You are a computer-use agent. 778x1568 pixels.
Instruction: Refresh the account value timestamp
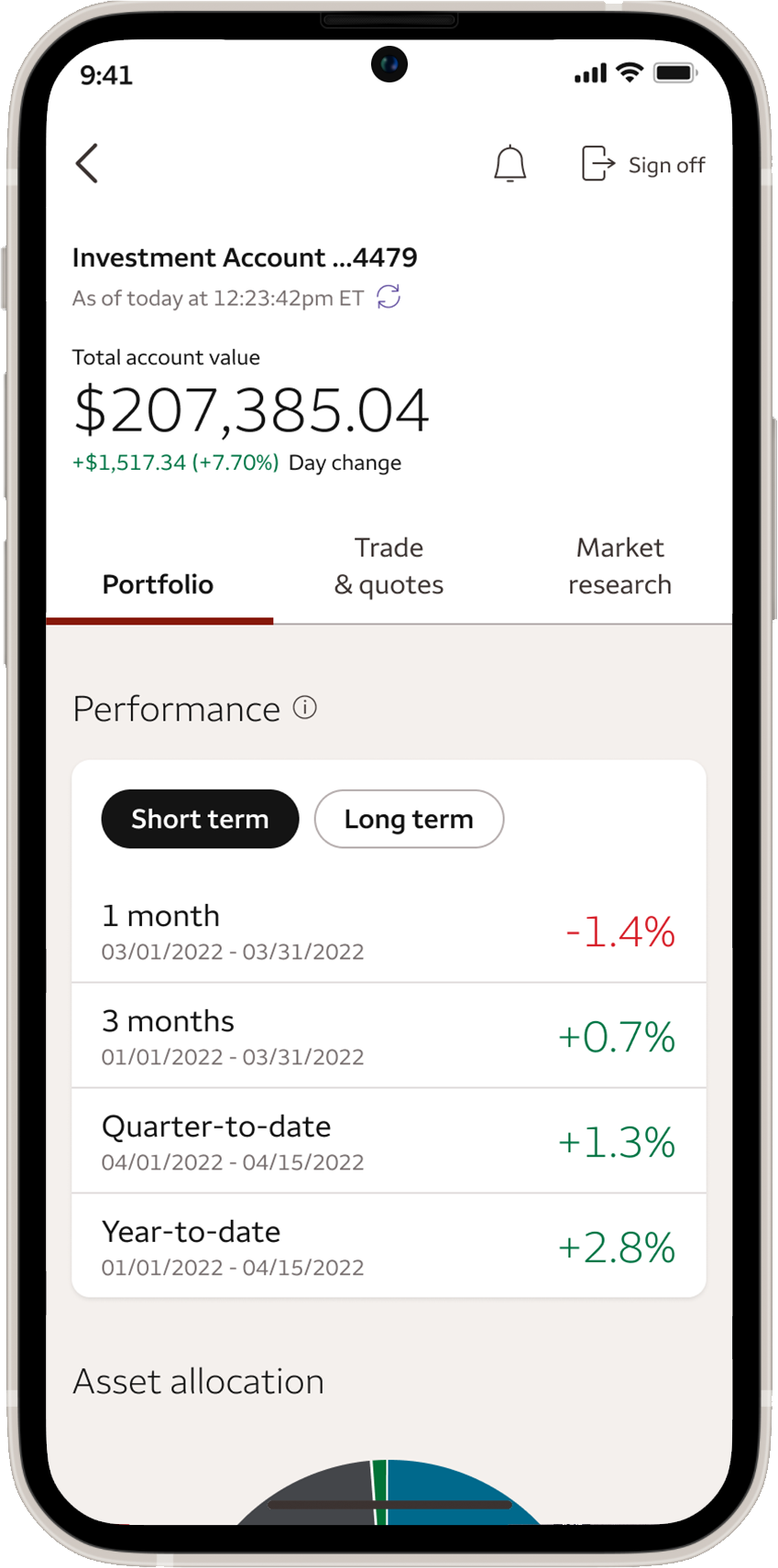389,297
